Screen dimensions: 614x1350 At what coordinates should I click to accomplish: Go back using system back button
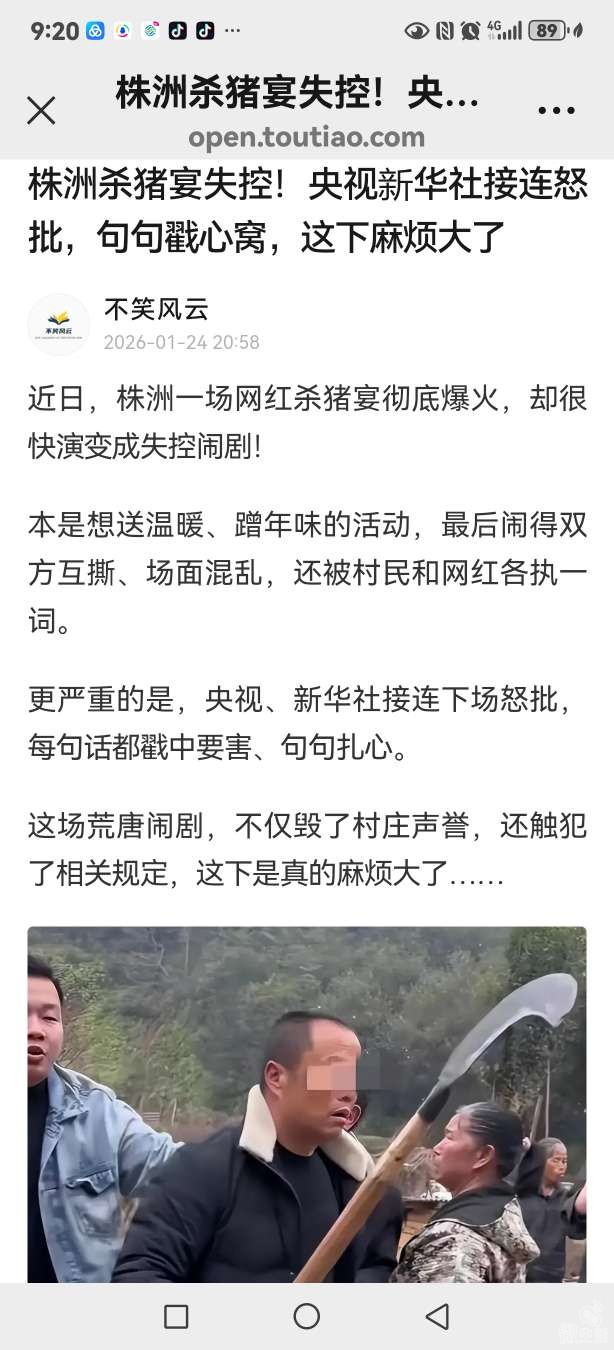coord(437,1316)
